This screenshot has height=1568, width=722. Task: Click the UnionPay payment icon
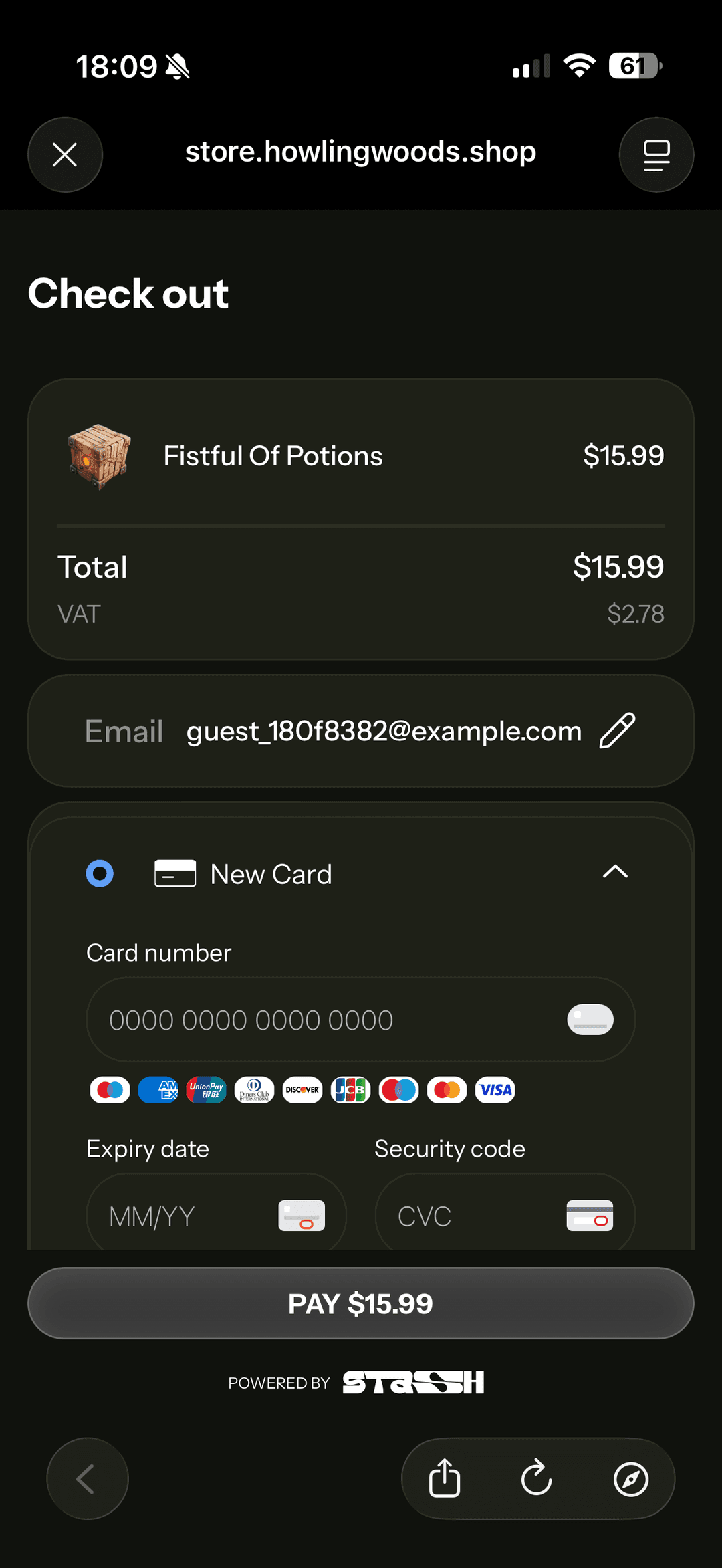pos(206,1090)
